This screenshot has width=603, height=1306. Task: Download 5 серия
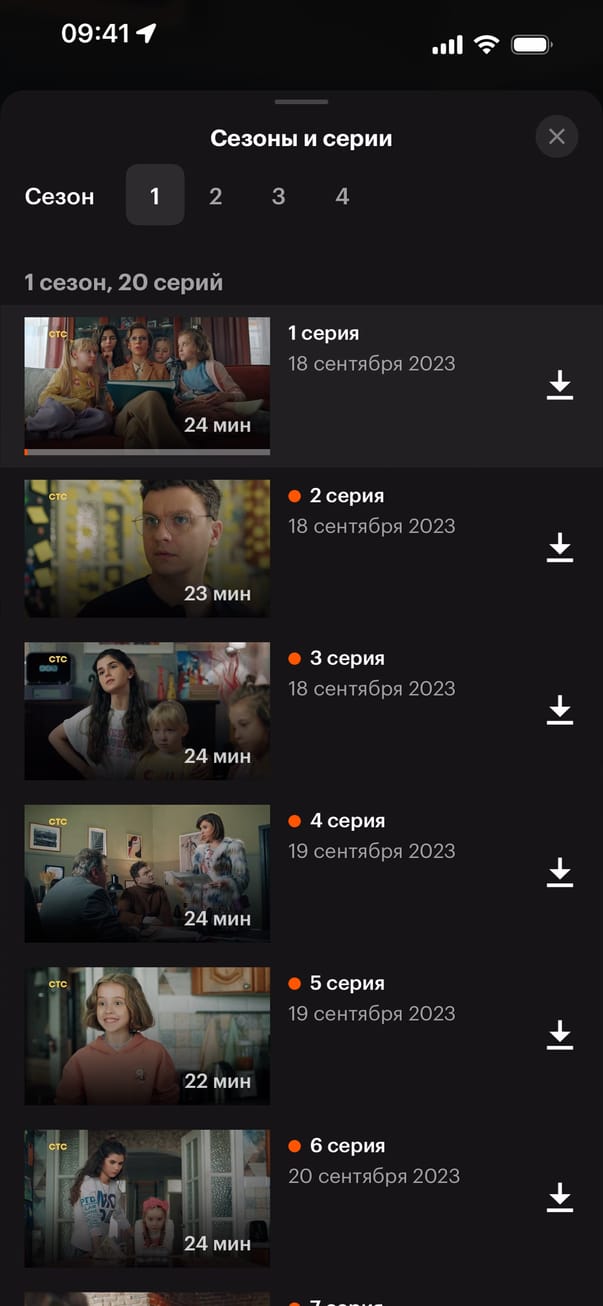point(560,1035)
